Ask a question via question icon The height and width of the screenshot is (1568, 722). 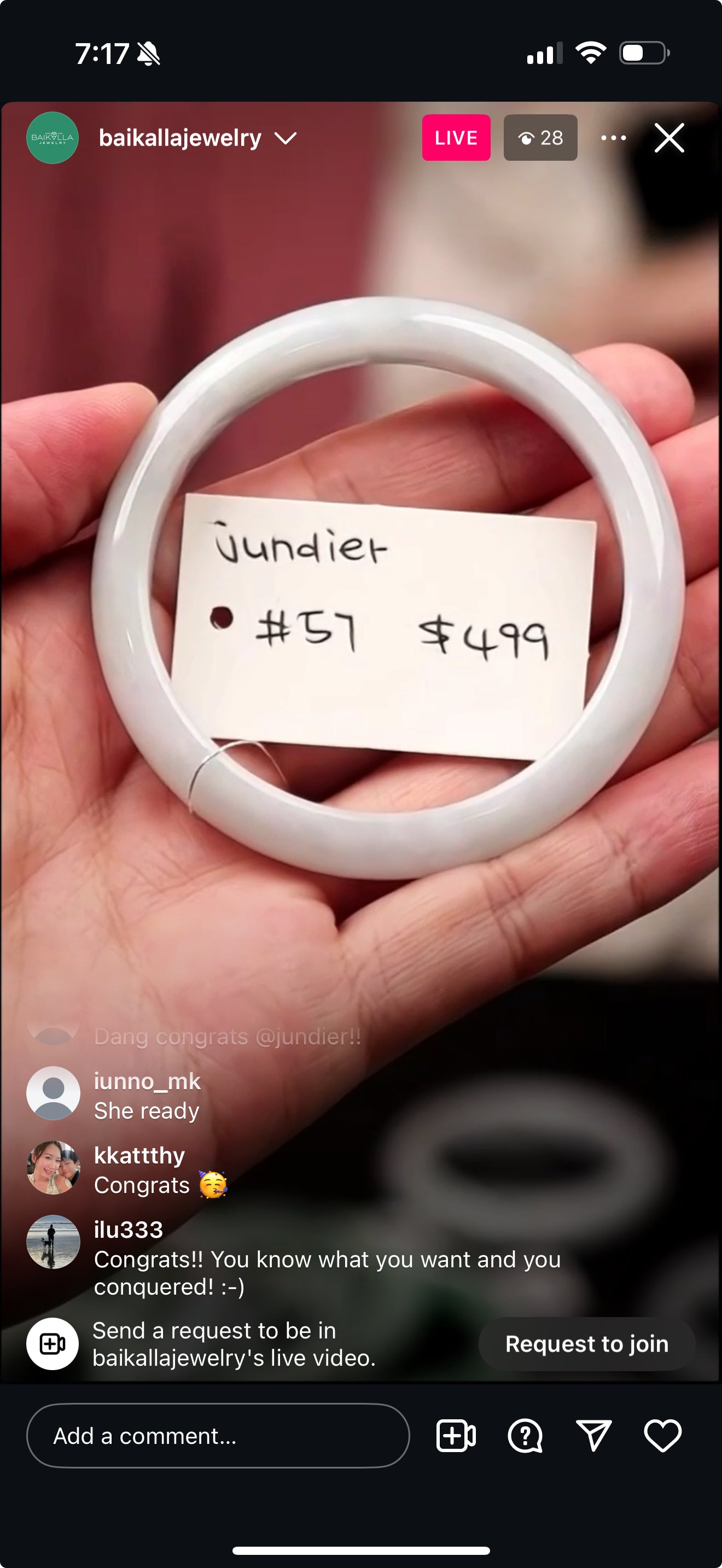tap(525, 1436)
